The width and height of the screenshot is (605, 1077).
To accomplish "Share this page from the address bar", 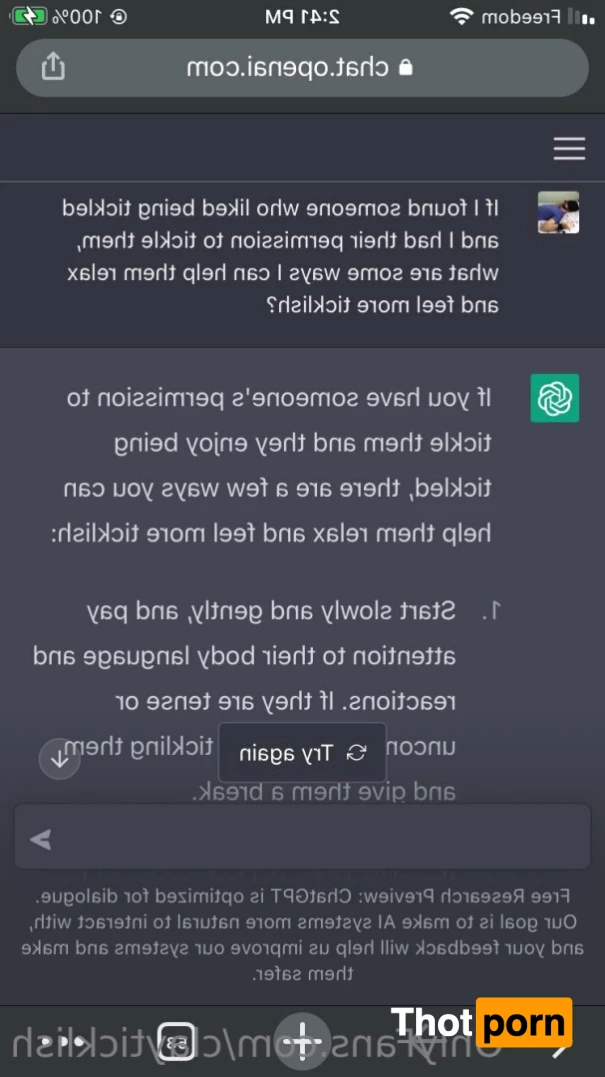I will (x=53, y=67).
